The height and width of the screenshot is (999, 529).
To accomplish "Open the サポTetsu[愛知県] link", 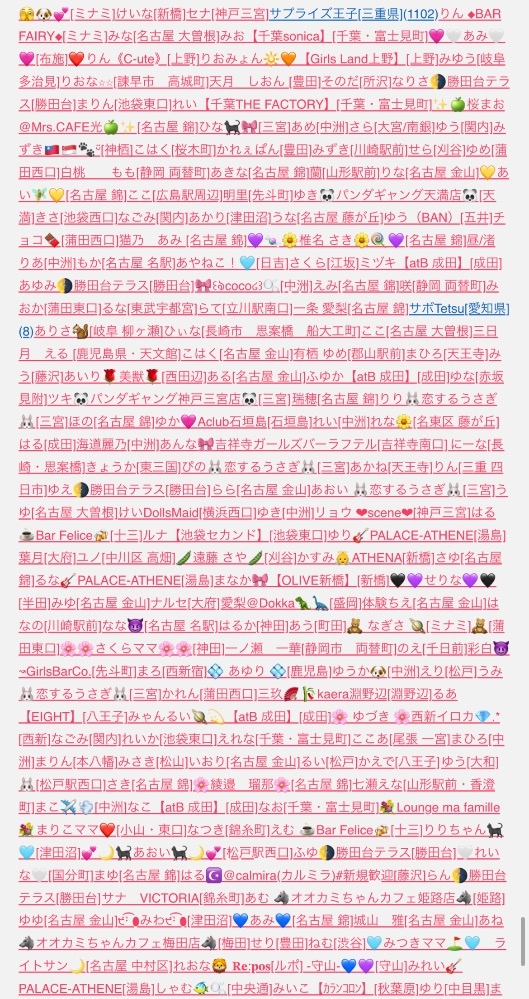I will pos(459,308).
